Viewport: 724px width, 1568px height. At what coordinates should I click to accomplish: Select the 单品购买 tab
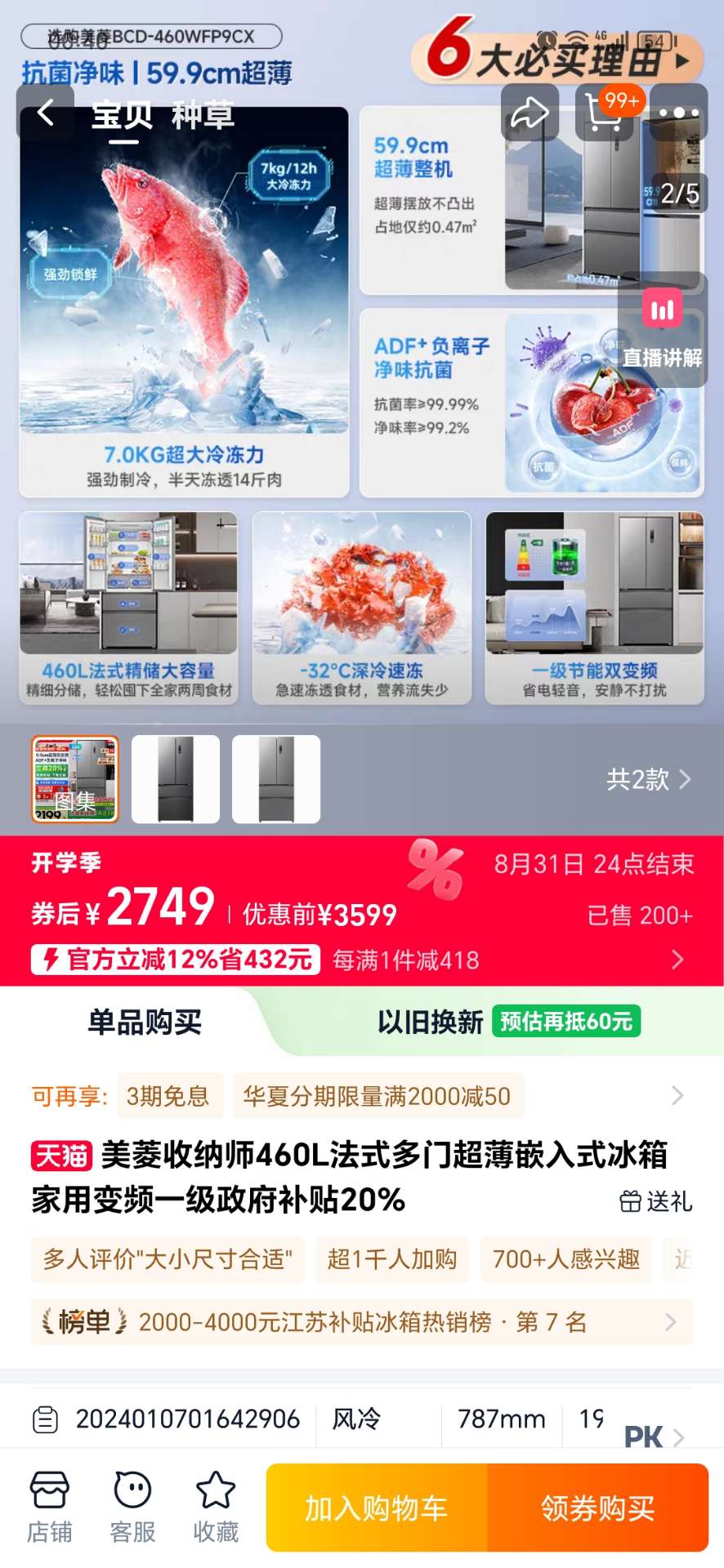145,1022
